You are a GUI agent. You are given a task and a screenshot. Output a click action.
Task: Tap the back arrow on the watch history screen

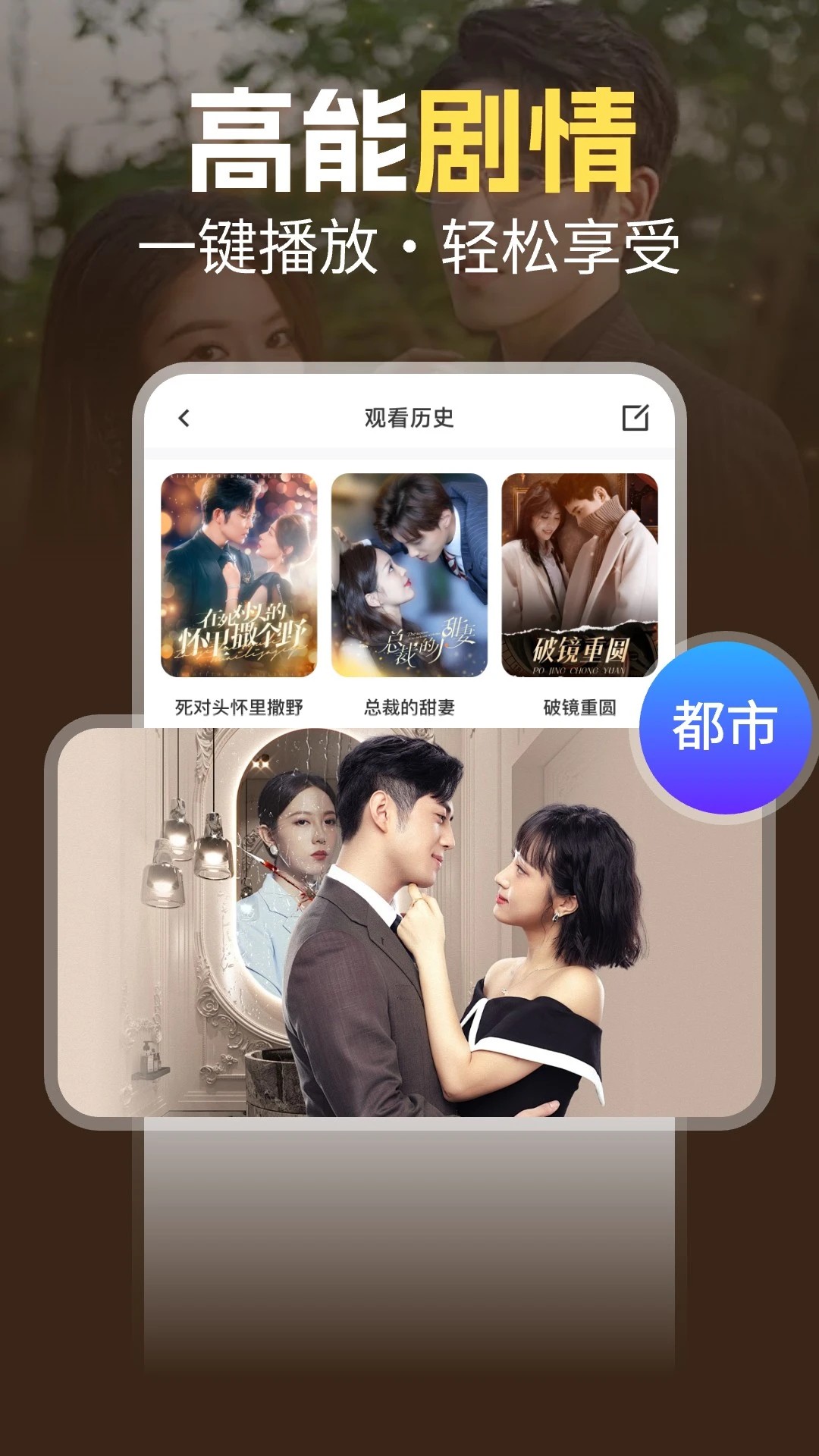(x=182, y=416)
